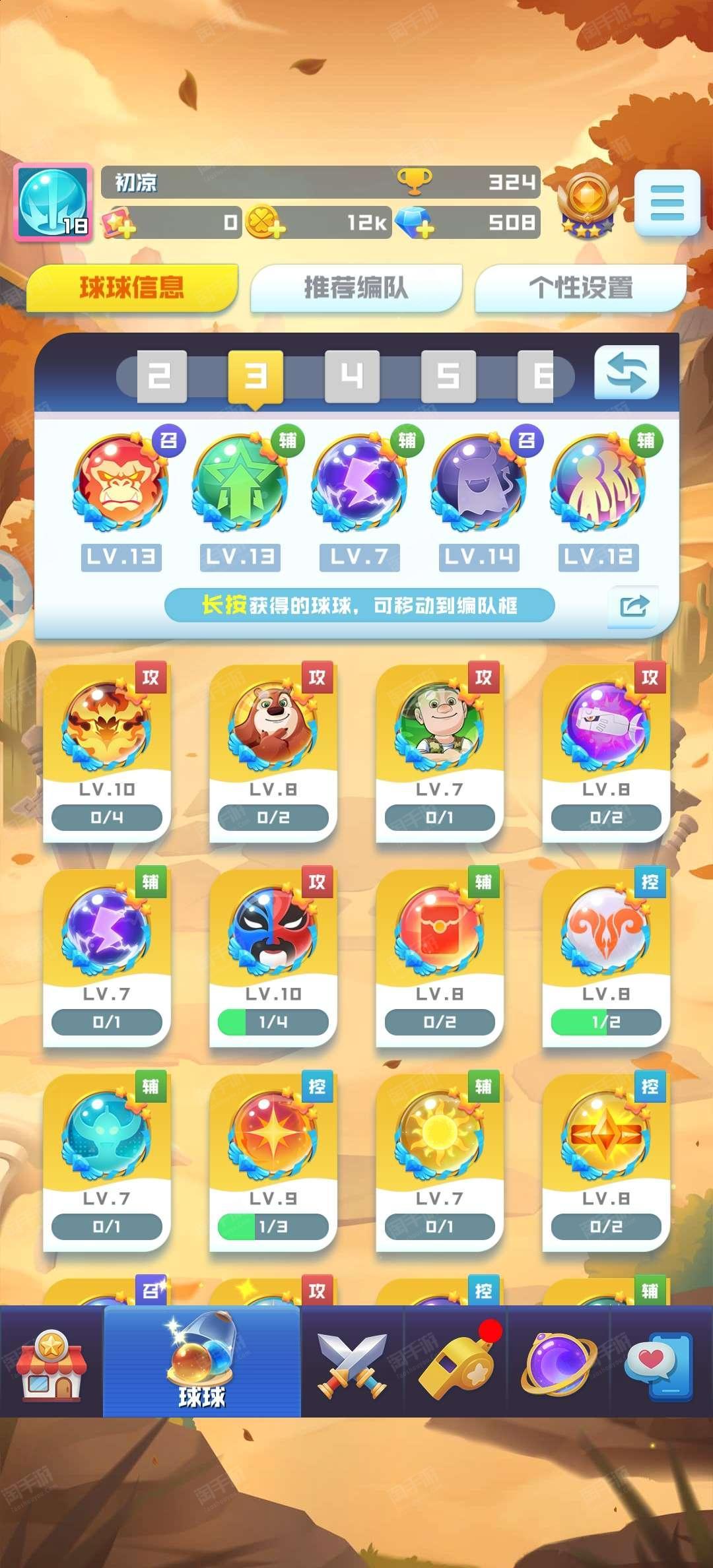
Task: Switch to the 推荐编队 tab
Action: pyautogui.click(x=356, y=288)
